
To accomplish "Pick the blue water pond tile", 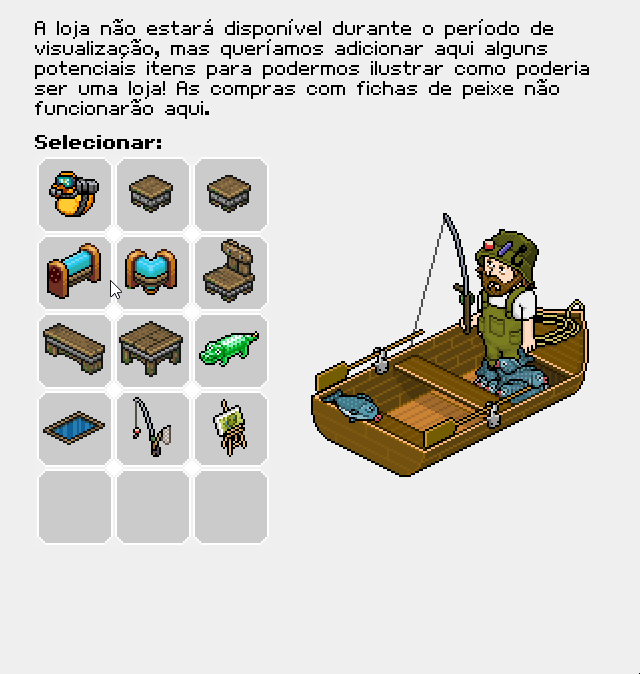I will pyautogui.click(x=75, y=428).
